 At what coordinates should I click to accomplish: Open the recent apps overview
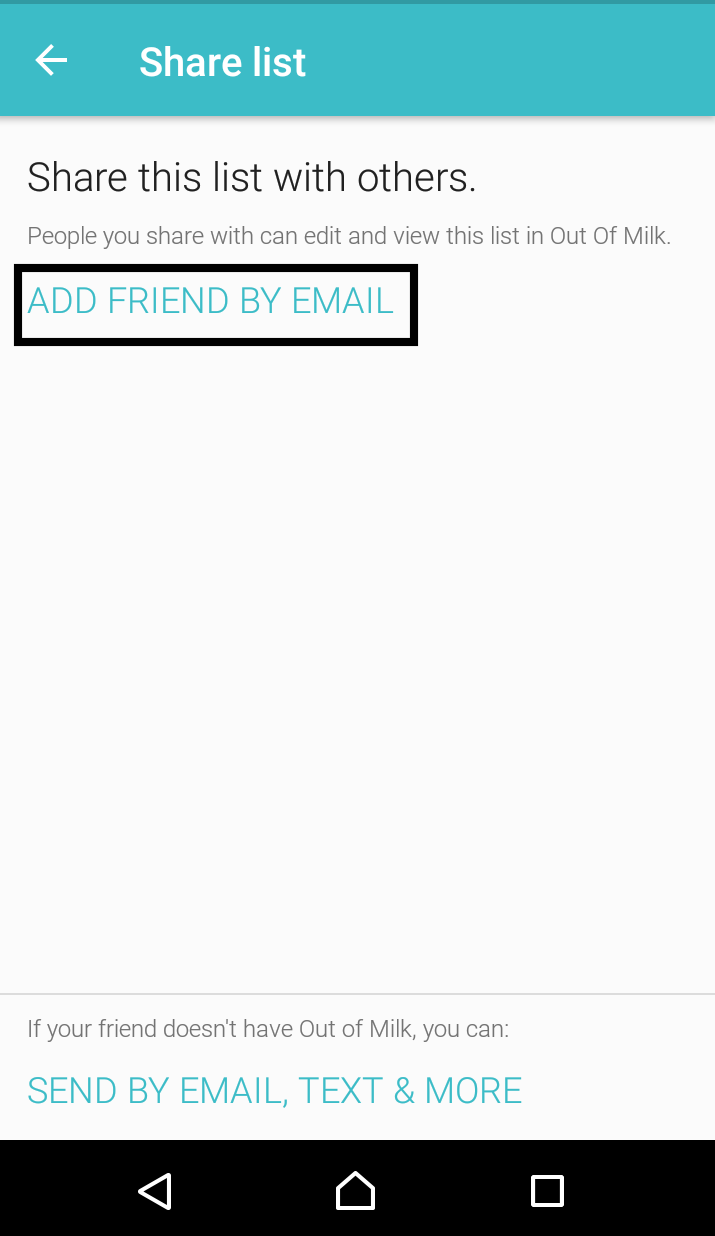pos(547,1190)
